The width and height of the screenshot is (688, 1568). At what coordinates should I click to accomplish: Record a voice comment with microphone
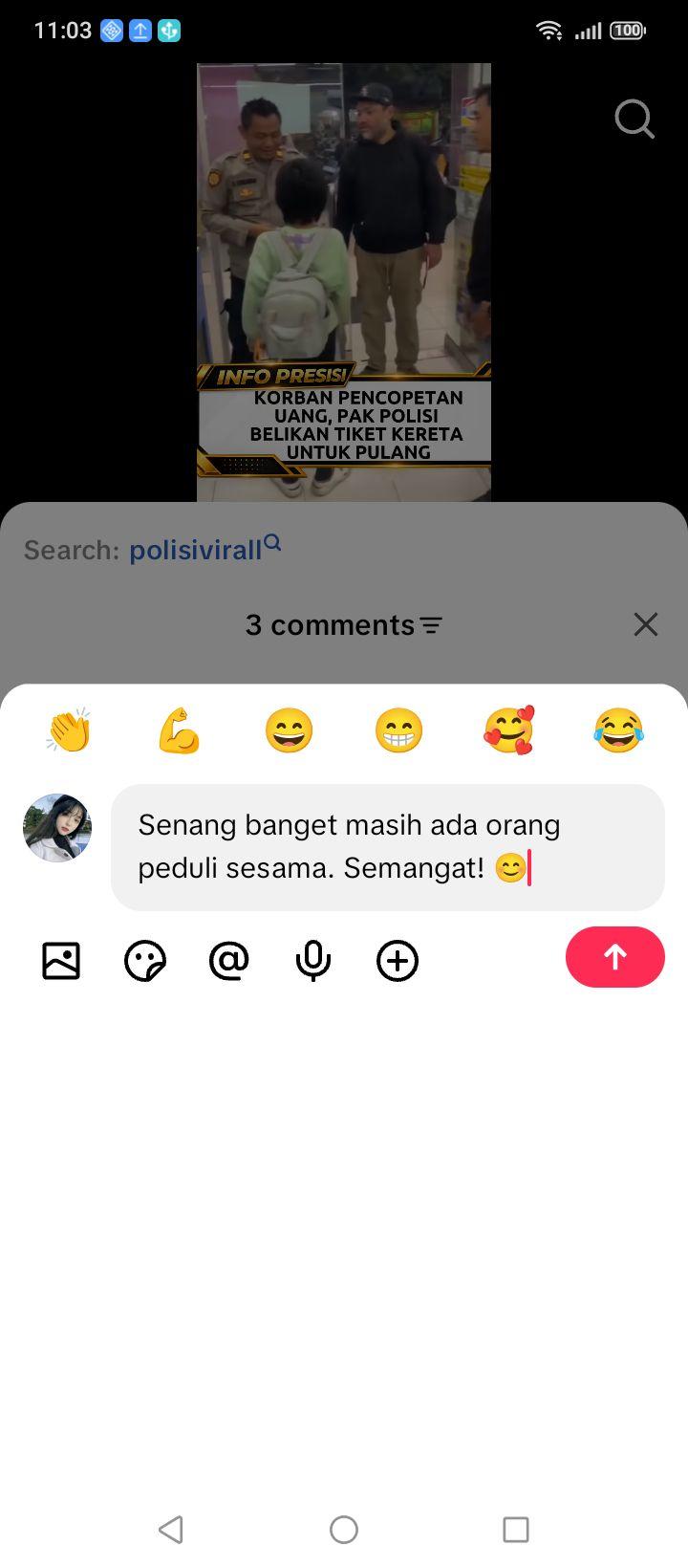313,961
